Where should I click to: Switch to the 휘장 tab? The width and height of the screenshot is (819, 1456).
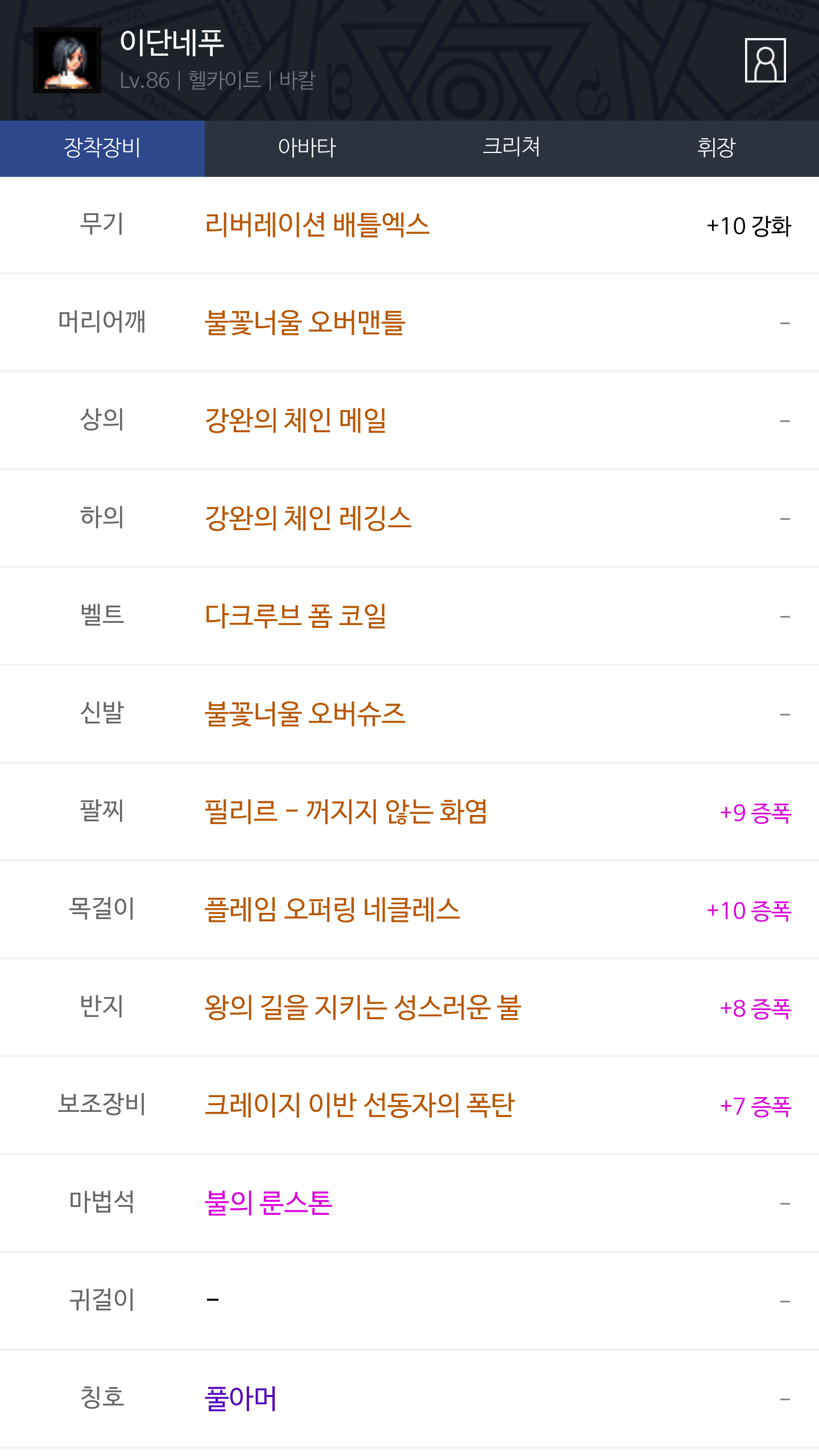pyautogui.click(x=717, y=148)
